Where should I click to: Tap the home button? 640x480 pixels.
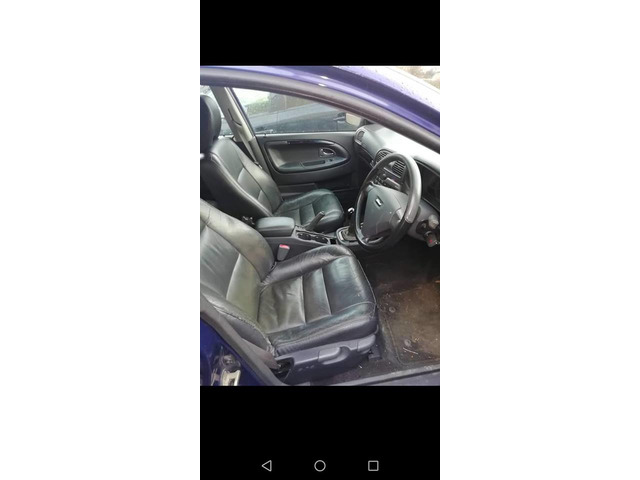click(x=320, y=466)
